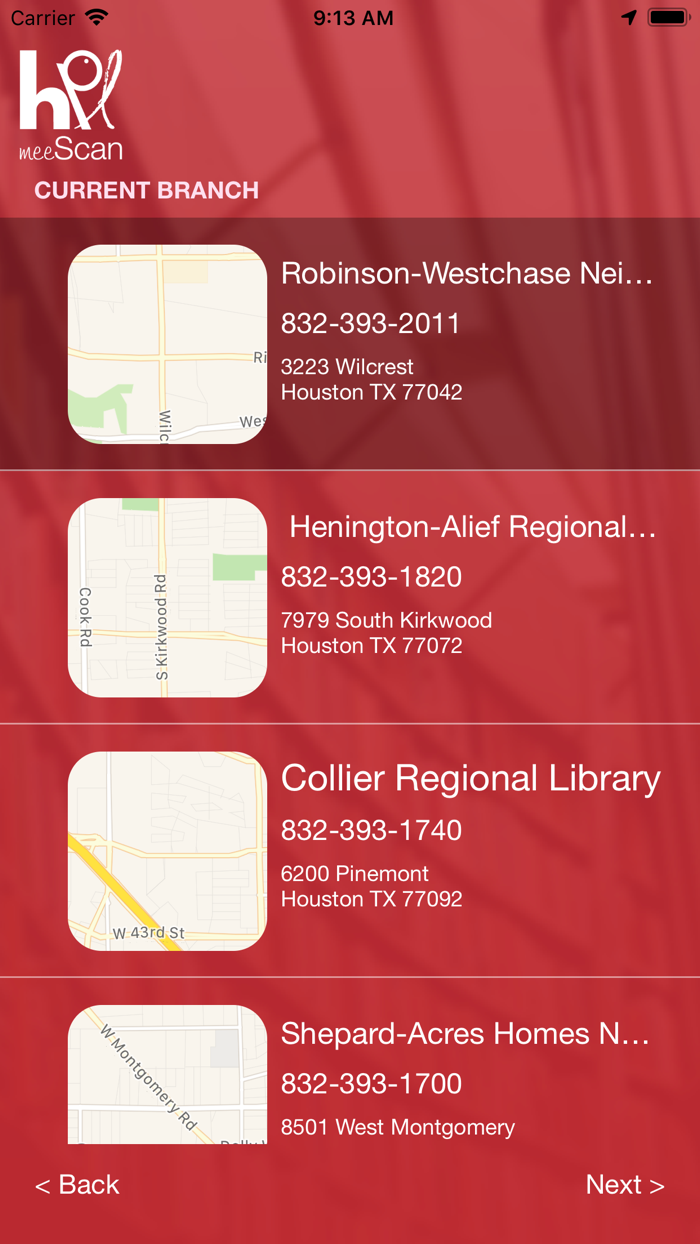The width and height of the screenshot is (700, 1244).
Task: Choose Henington-Alief Regional branch
Action: click(x=350, y=597)
